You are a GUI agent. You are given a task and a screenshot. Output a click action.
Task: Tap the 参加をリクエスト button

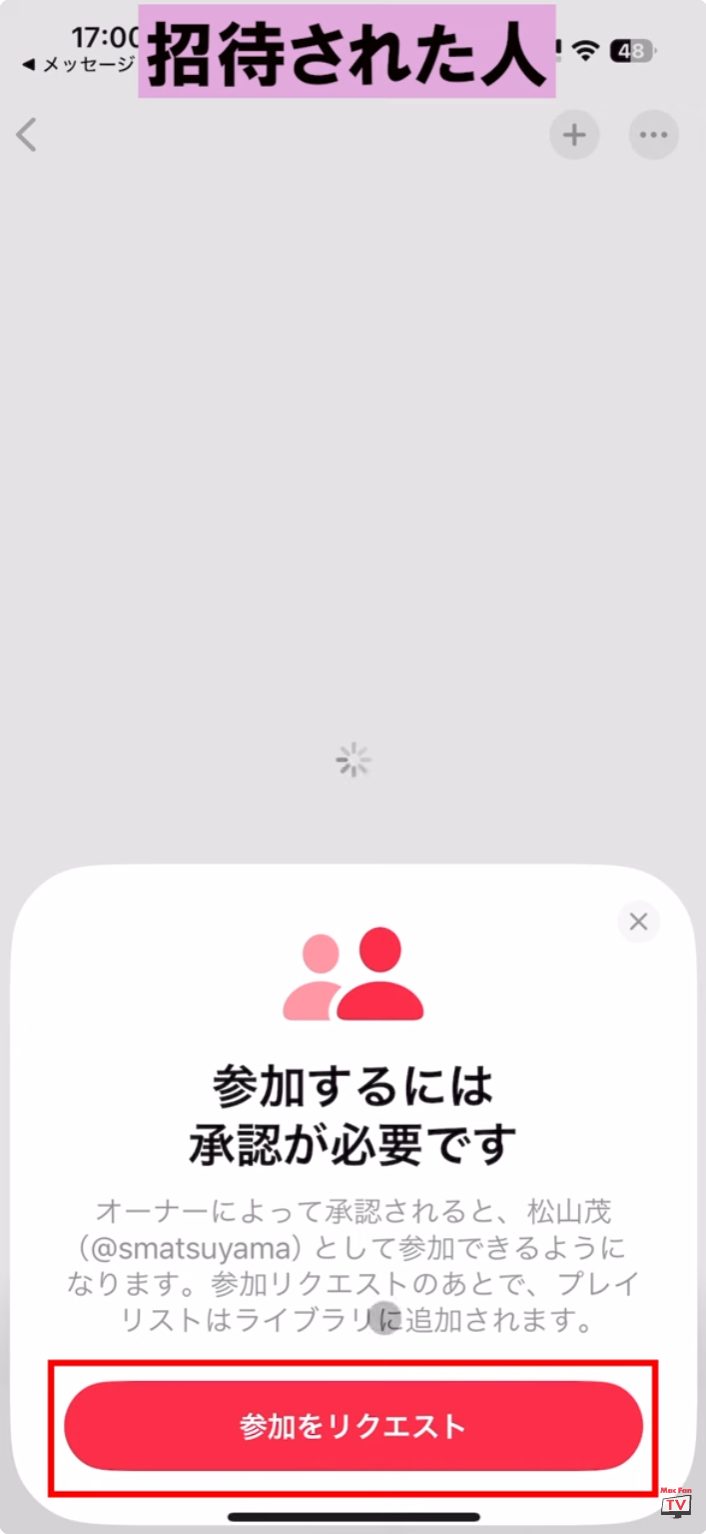(353, 1426)
